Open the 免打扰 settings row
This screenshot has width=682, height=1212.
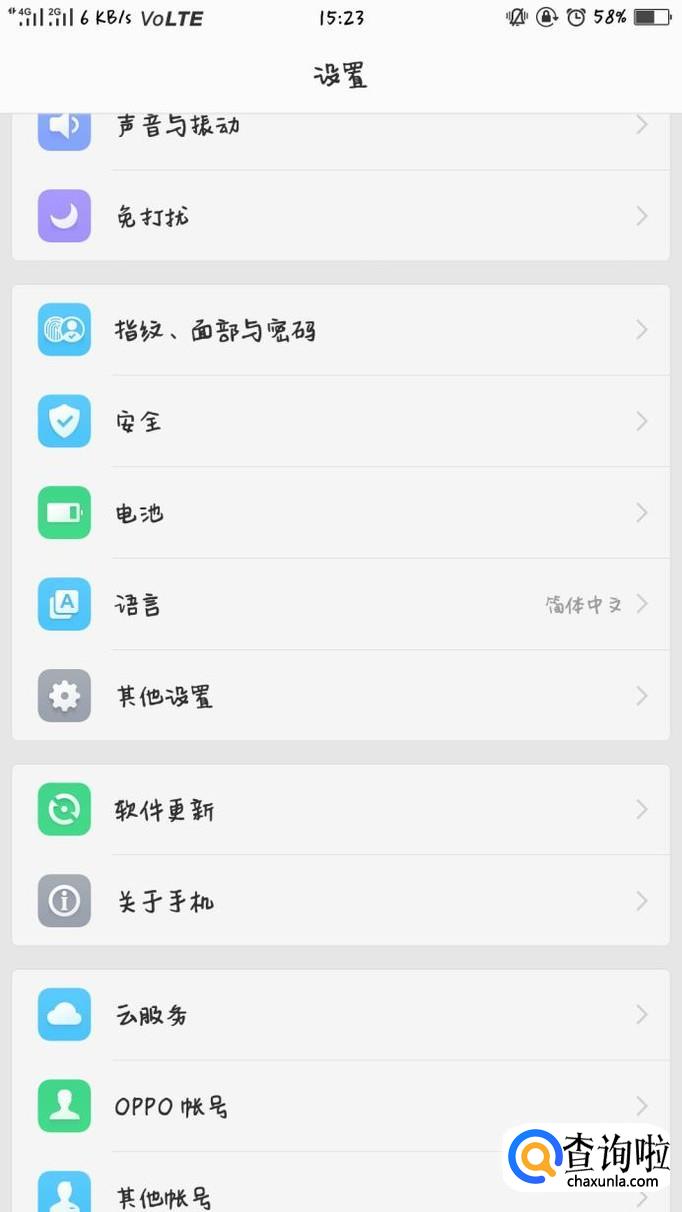pos(340,216)
